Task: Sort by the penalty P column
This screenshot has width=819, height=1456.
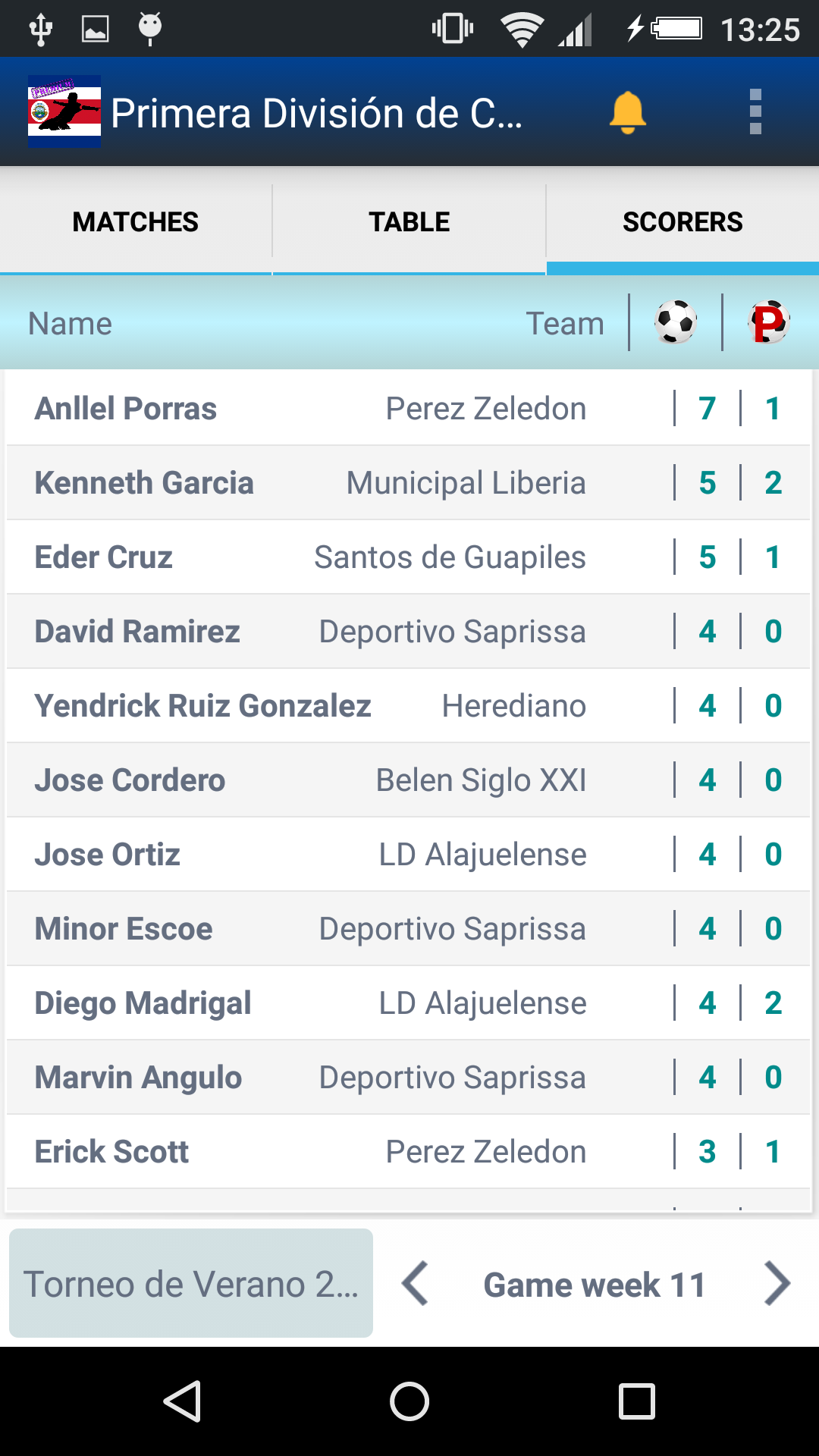Action: click(769, 322)
